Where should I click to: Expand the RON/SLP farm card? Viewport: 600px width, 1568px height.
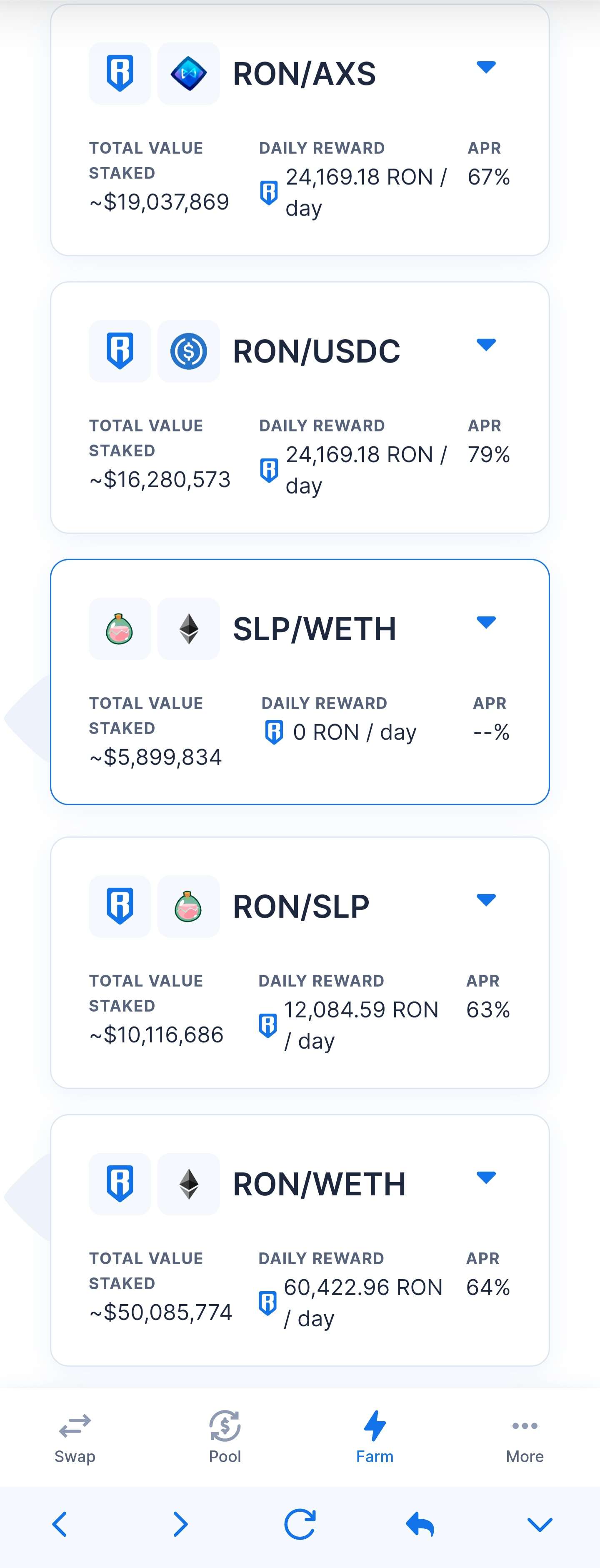pos(485,899)
